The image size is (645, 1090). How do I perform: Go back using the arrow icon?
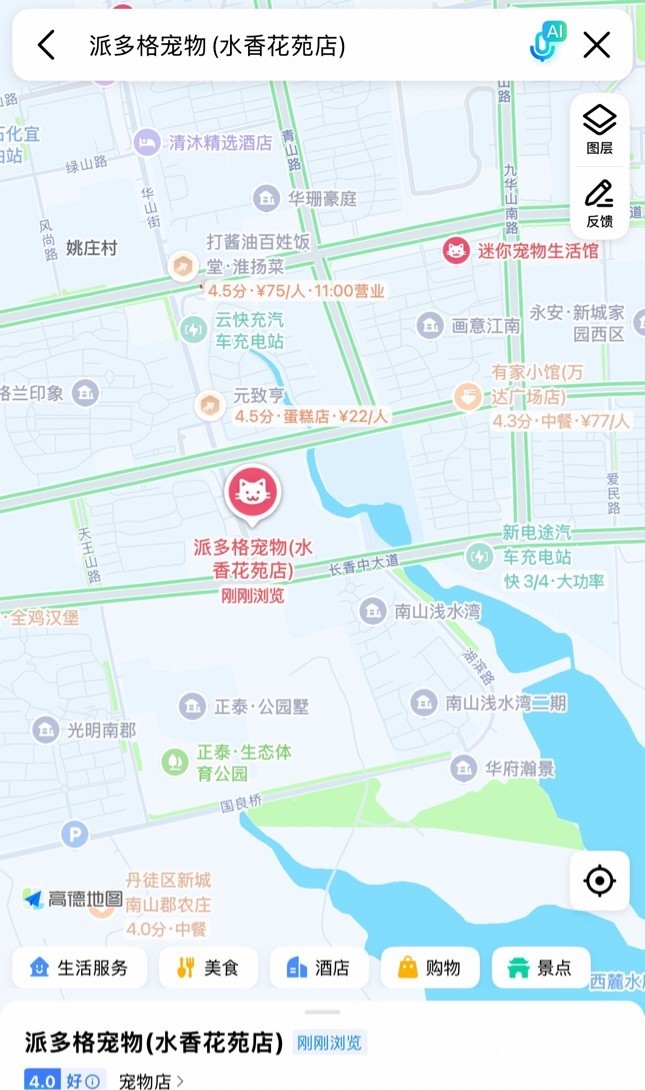(46, 45)
